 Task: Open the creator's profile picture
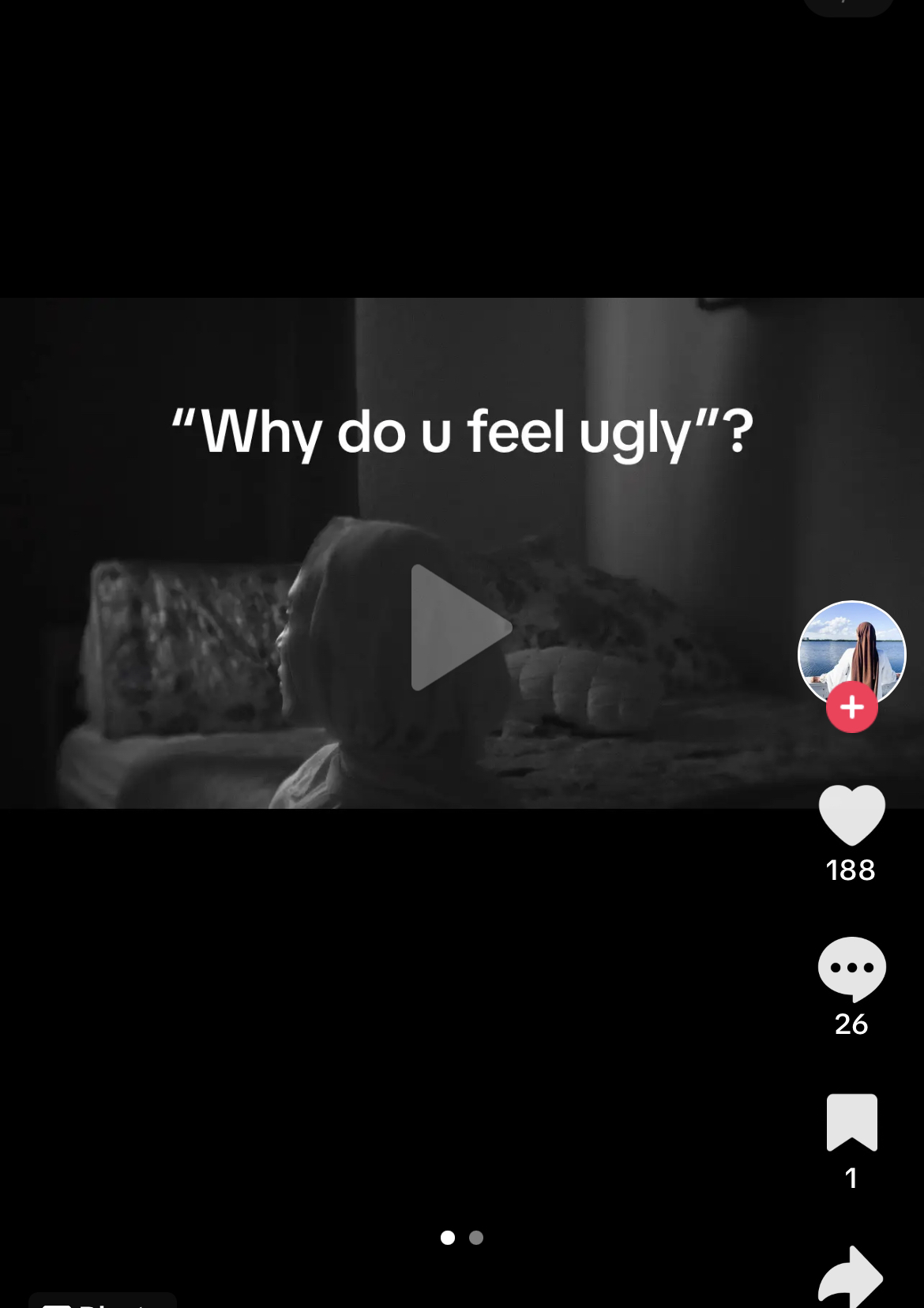pyautogui.click(x=851, y=649)
